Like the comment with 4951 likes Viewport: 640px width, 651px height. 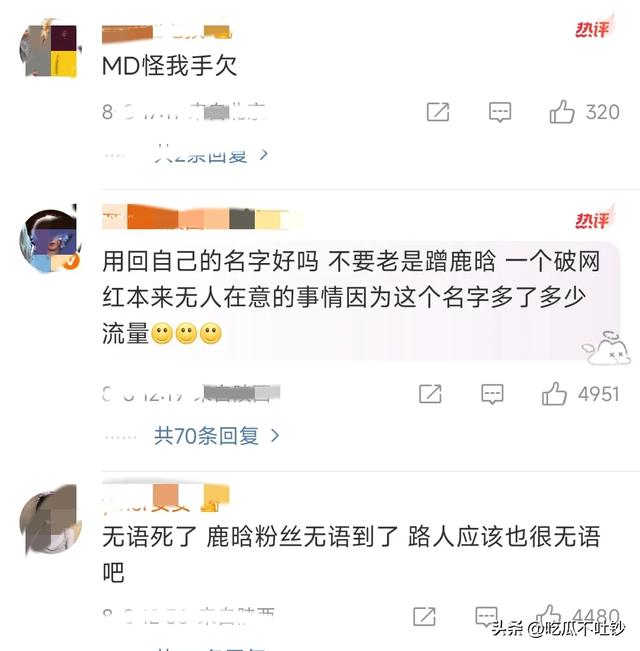point(554,394)
